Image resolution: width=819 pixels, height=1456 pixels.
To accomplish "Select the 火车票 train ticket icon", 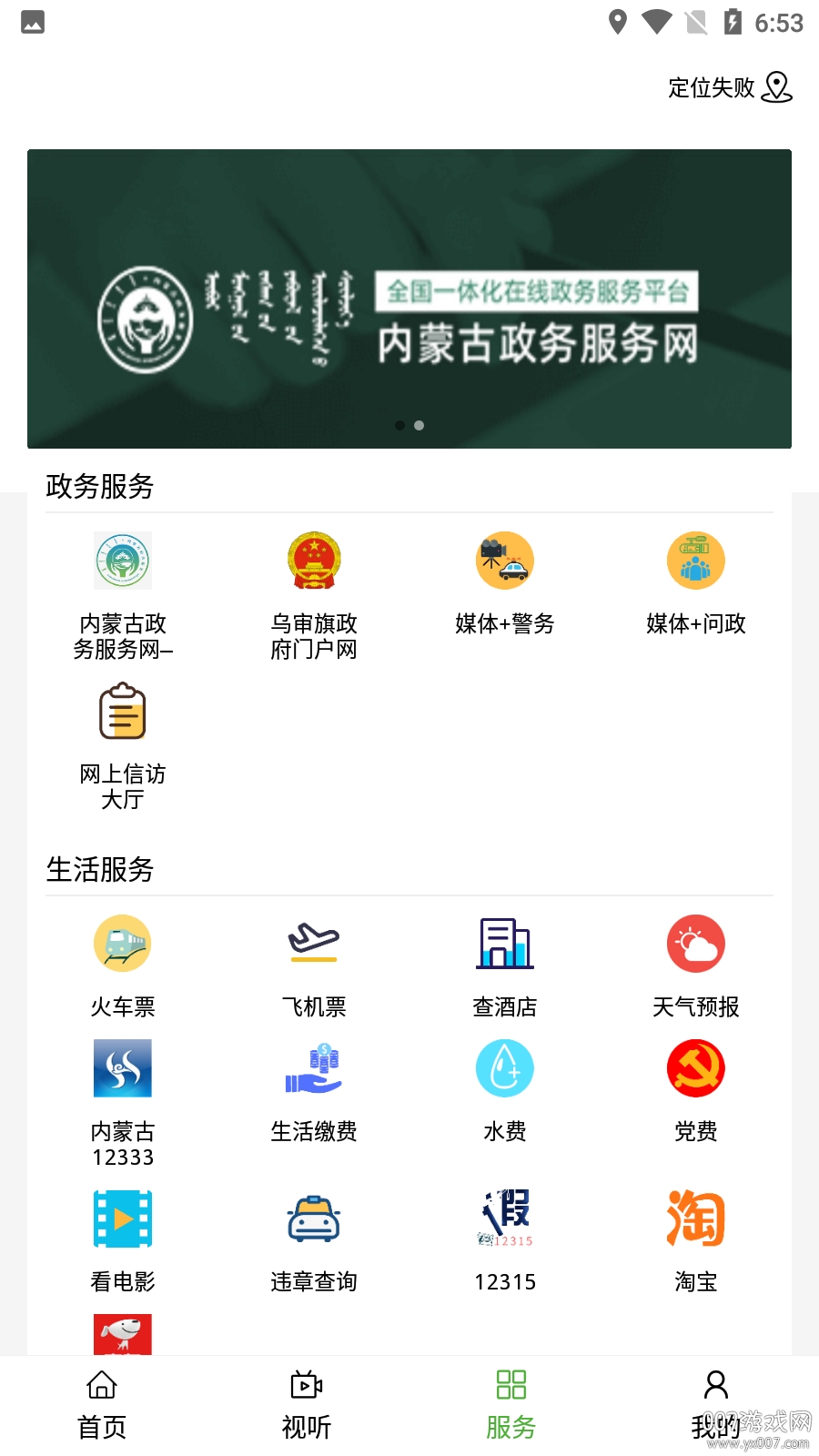I will pyautogui.click(x=123, y=944).
